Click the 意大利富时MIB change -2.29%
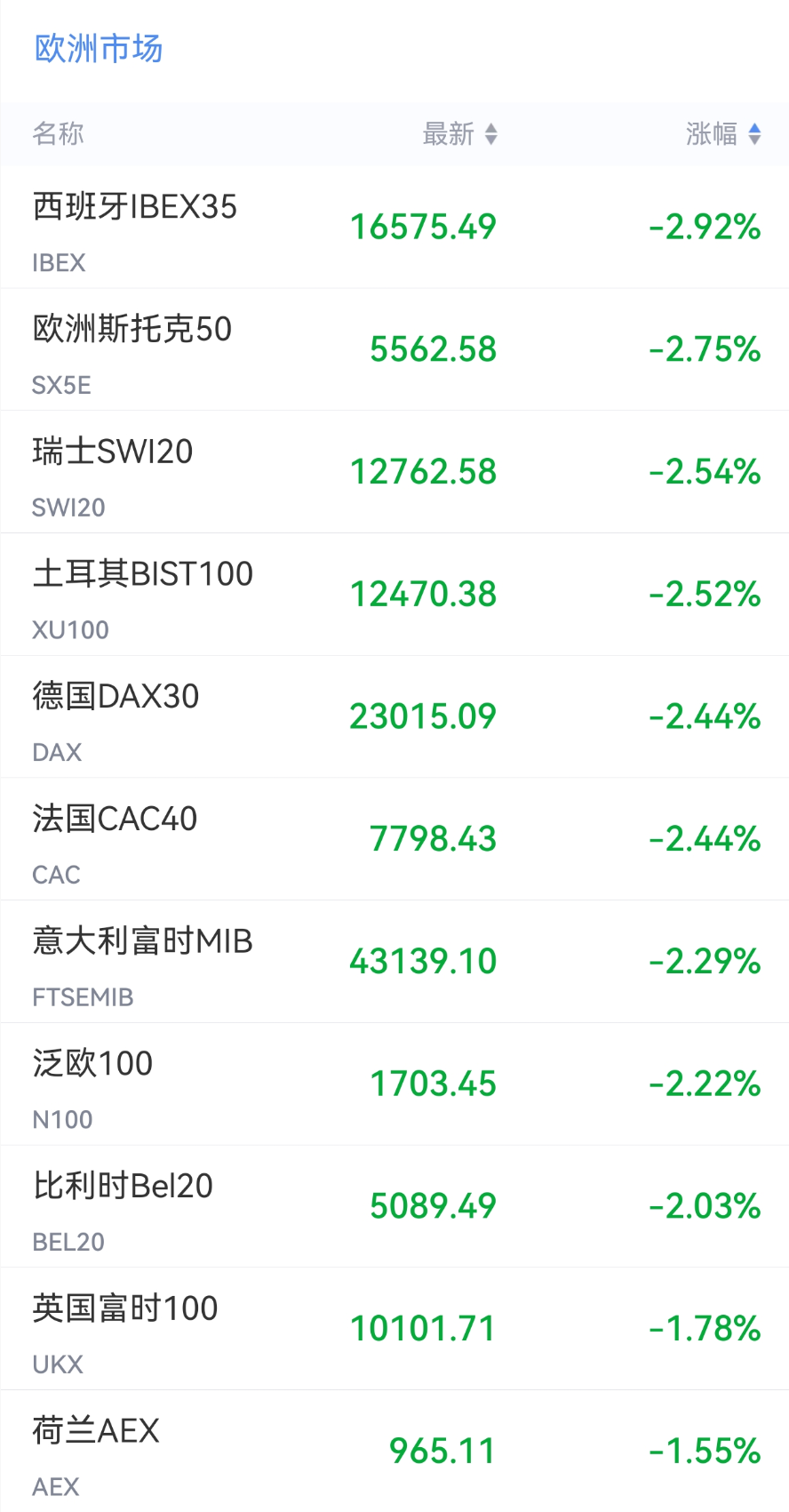This screenshot has width=789, height=1512. click(x=705, y=961)
